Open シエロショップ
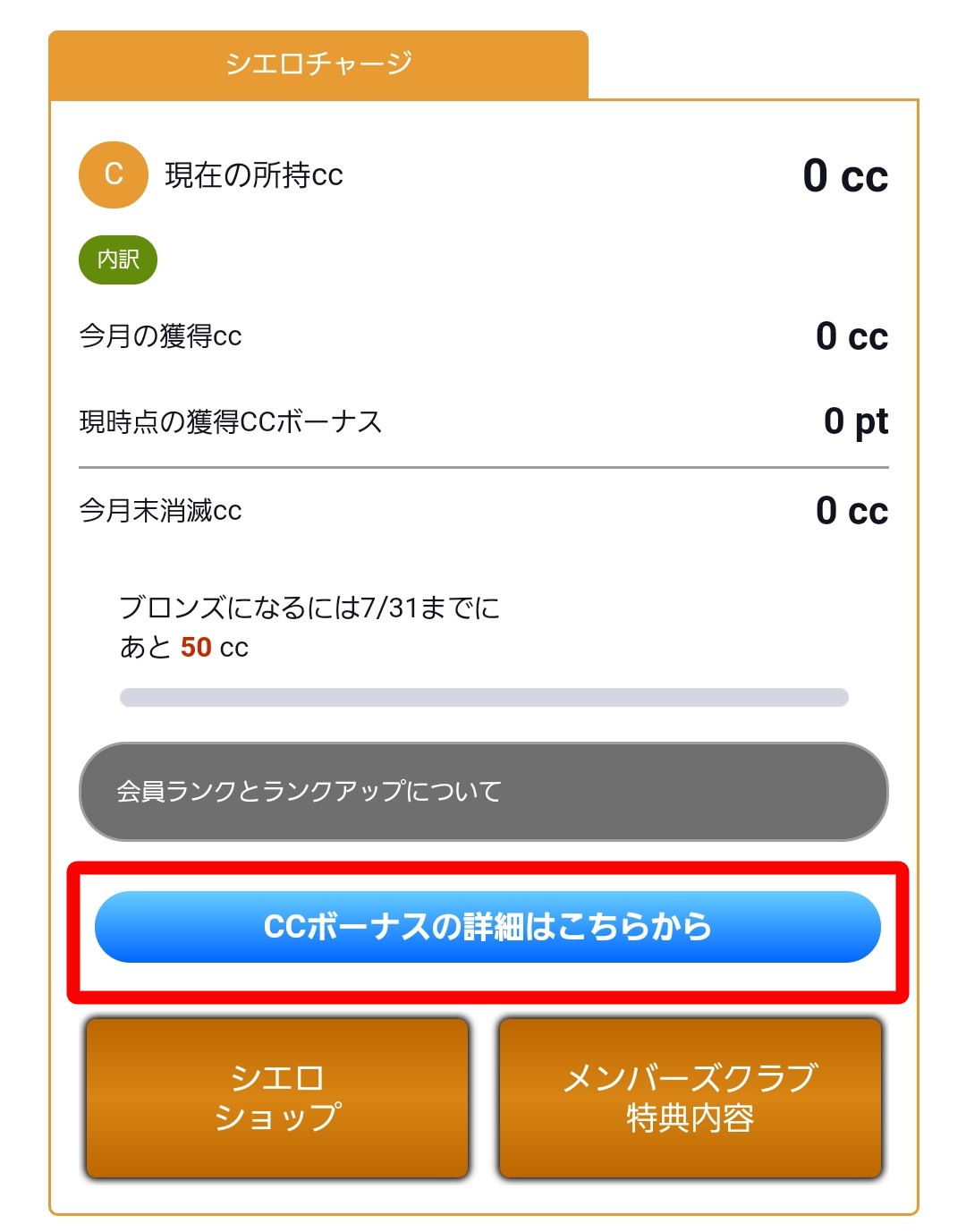 (277, 1098)
